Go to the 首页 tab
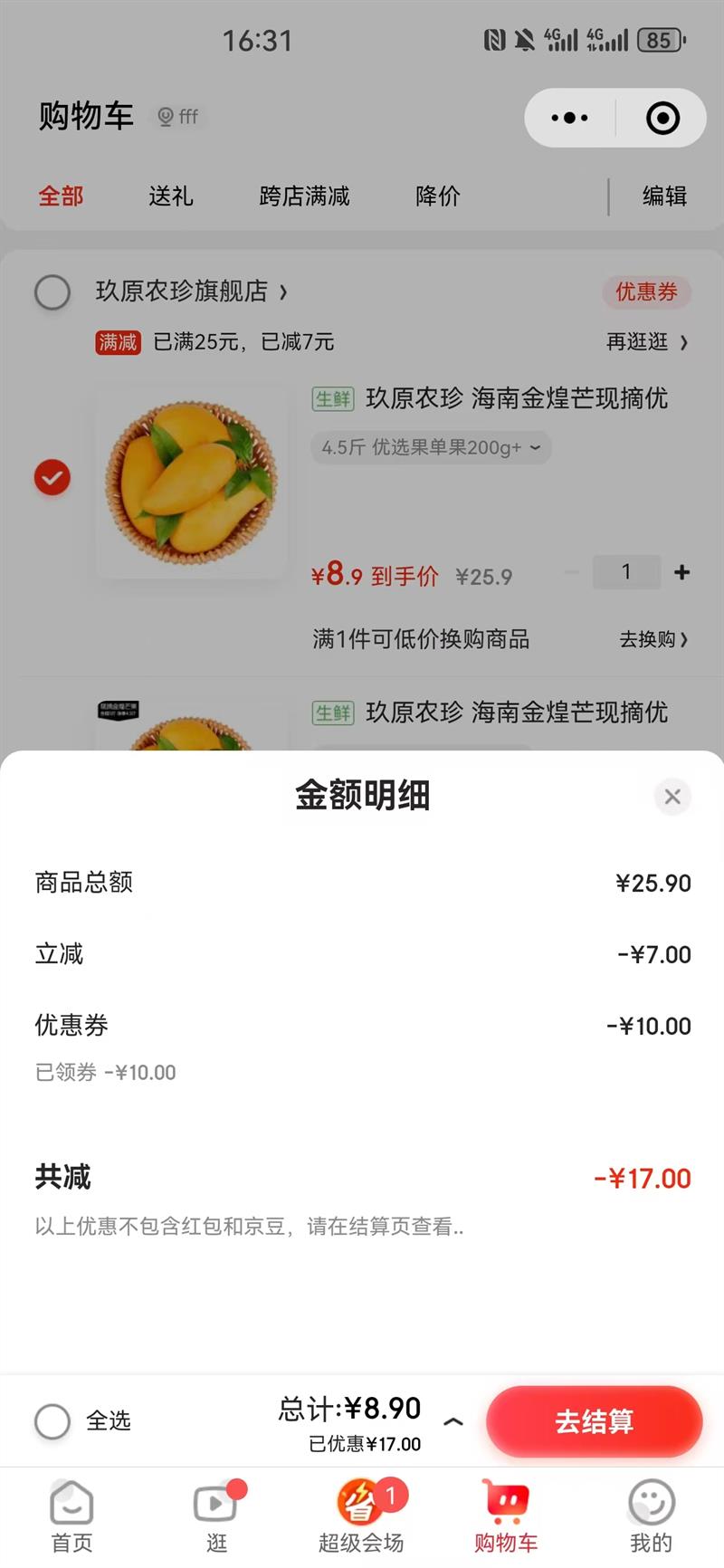The height and width of the screenshot is (1568, 724). 71,1517
